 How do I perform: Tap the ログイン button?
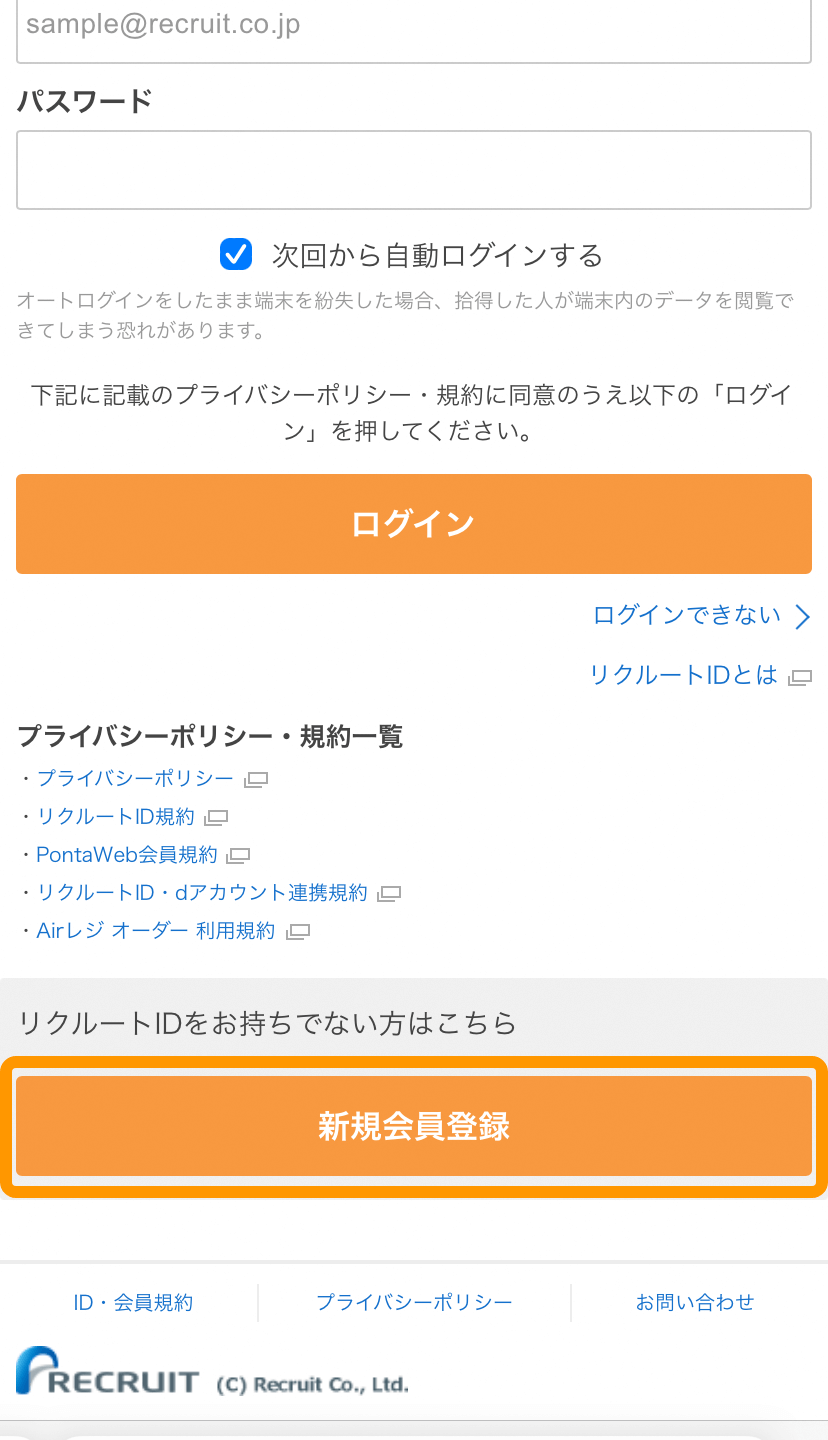point(413,524)
